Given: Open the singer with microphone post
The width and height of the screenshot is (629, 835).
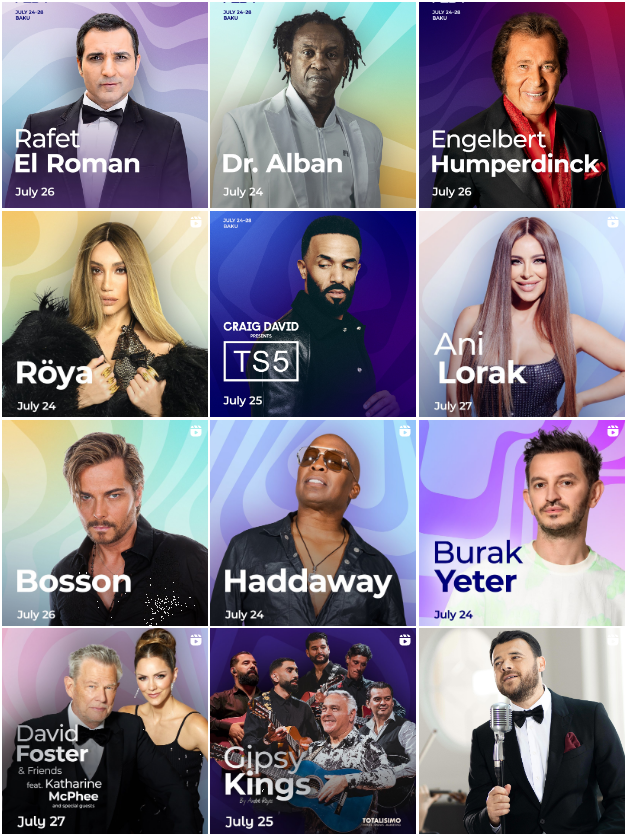Looking at the screenshot, I should [x=522, y=731].
